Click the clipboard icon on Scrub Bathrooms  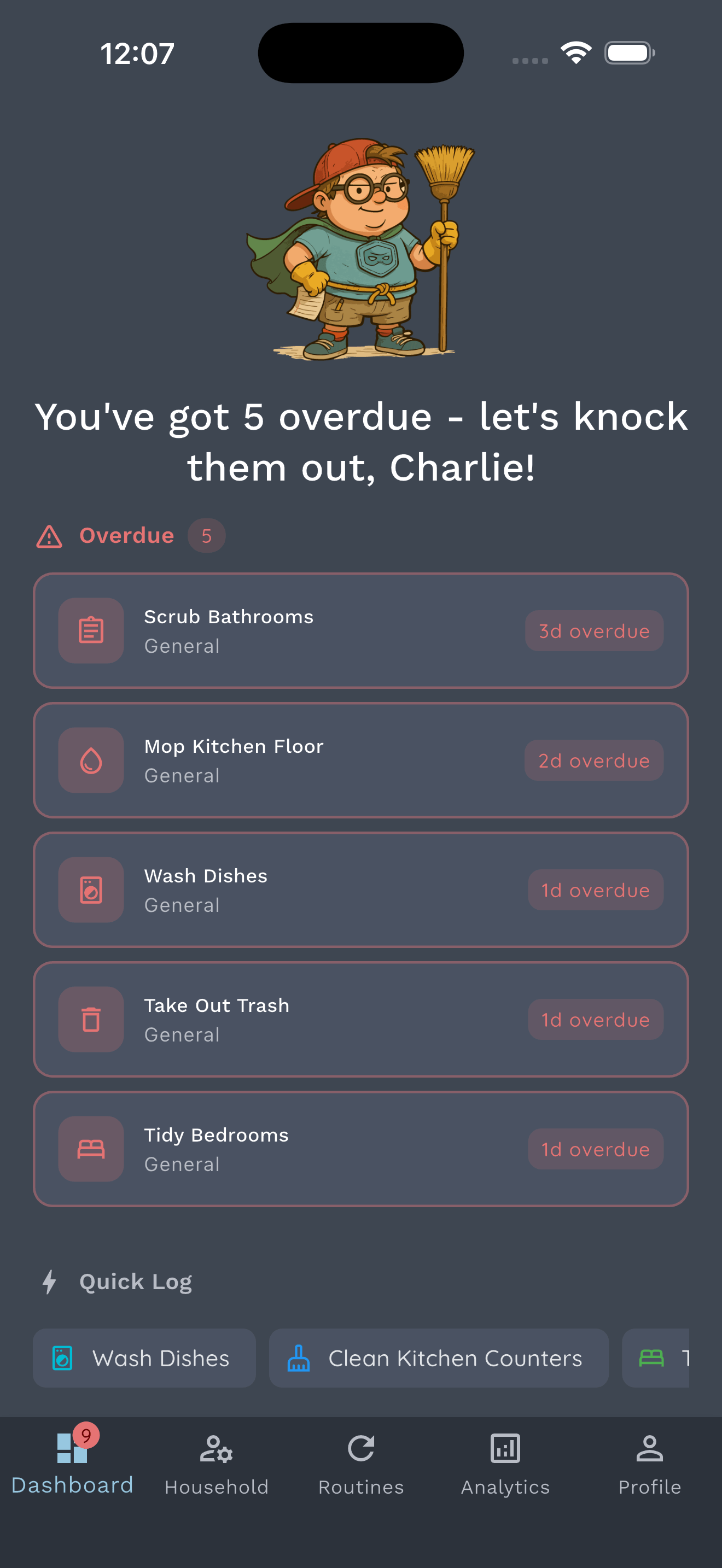[x=90, y=630]
